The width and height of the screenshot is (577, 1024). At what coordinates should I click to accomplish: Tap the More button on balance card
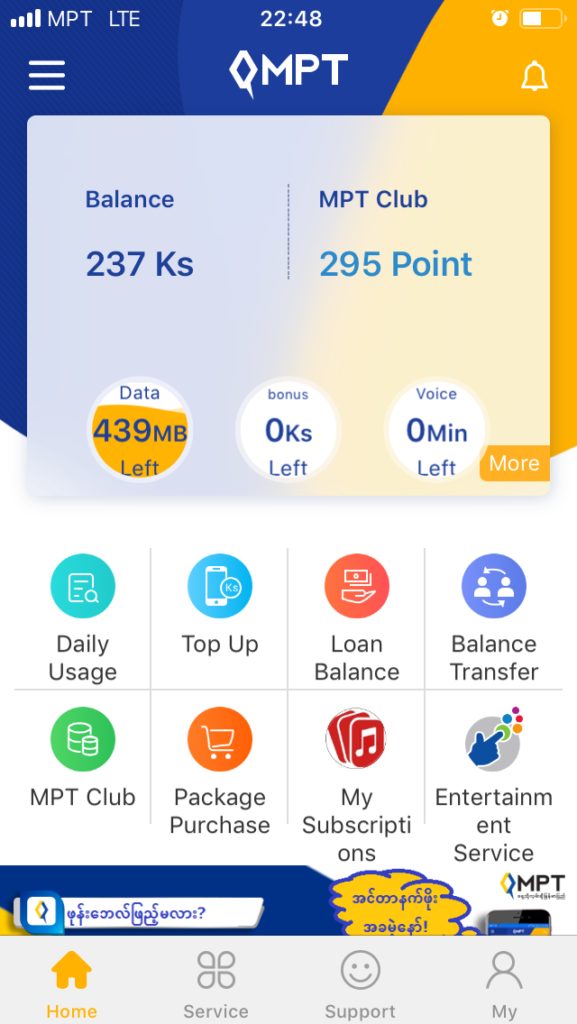tap(514, 463)
